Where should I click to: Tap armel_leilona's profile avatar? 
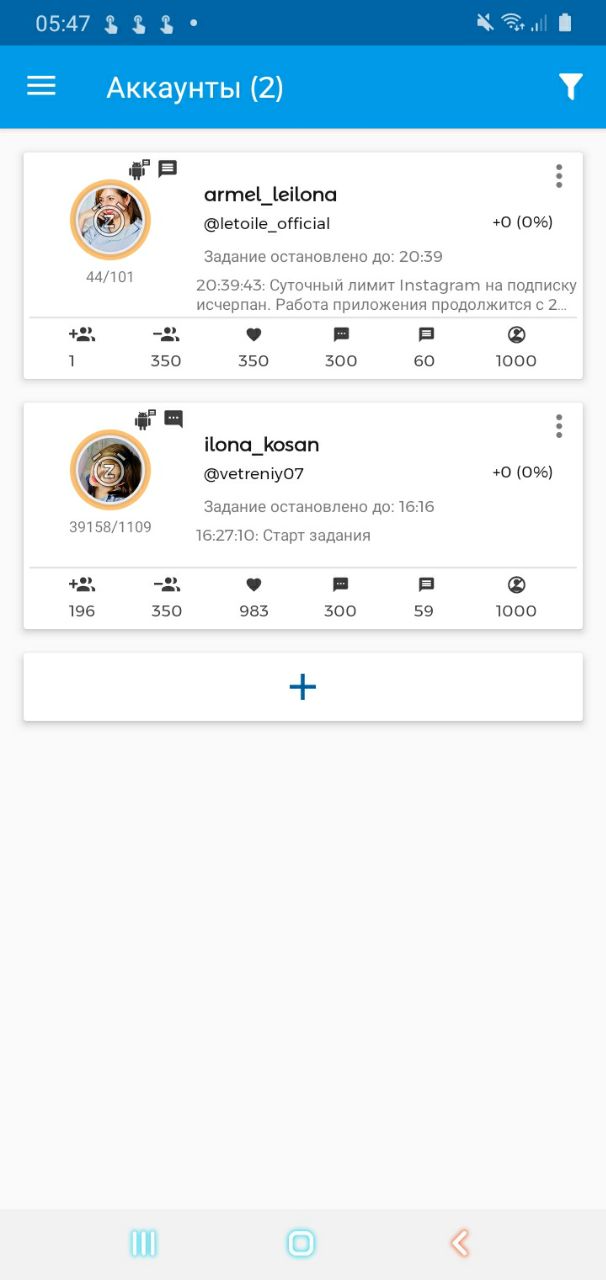click(110, 220)
